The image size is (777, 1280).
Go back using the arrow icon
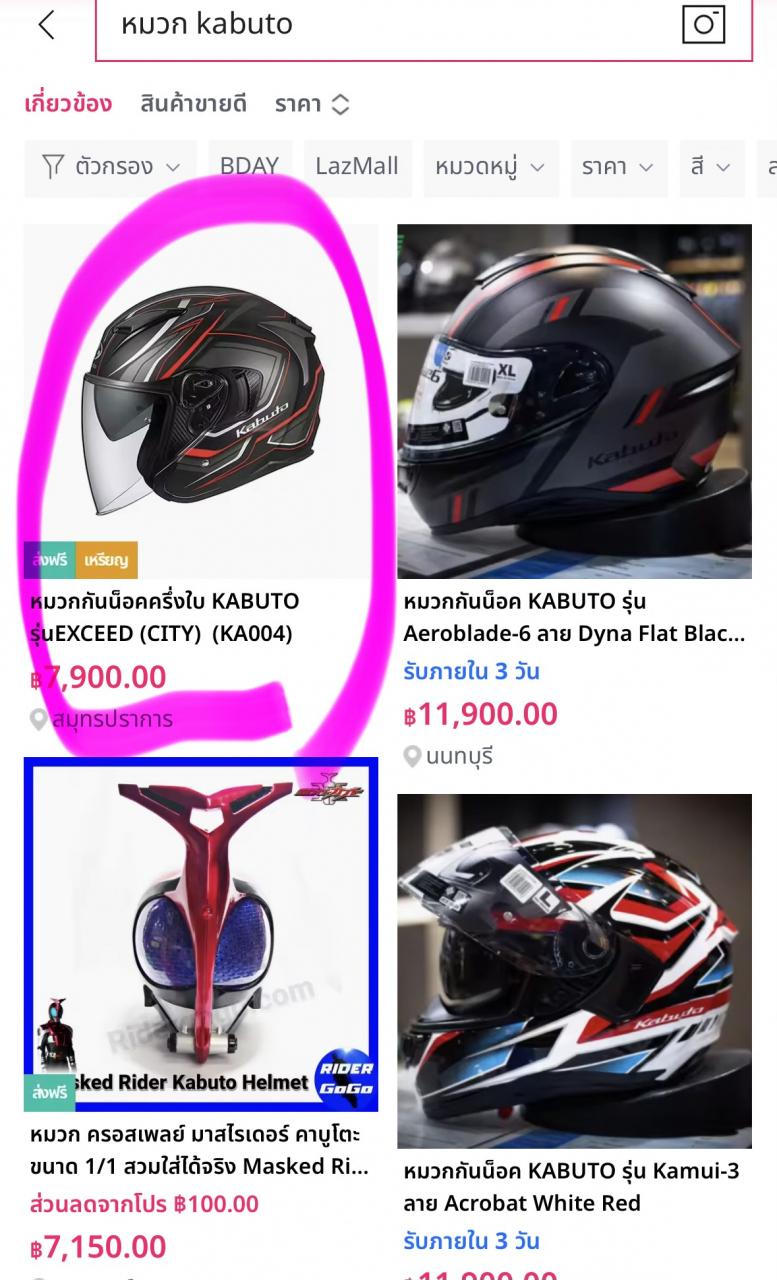46,24
